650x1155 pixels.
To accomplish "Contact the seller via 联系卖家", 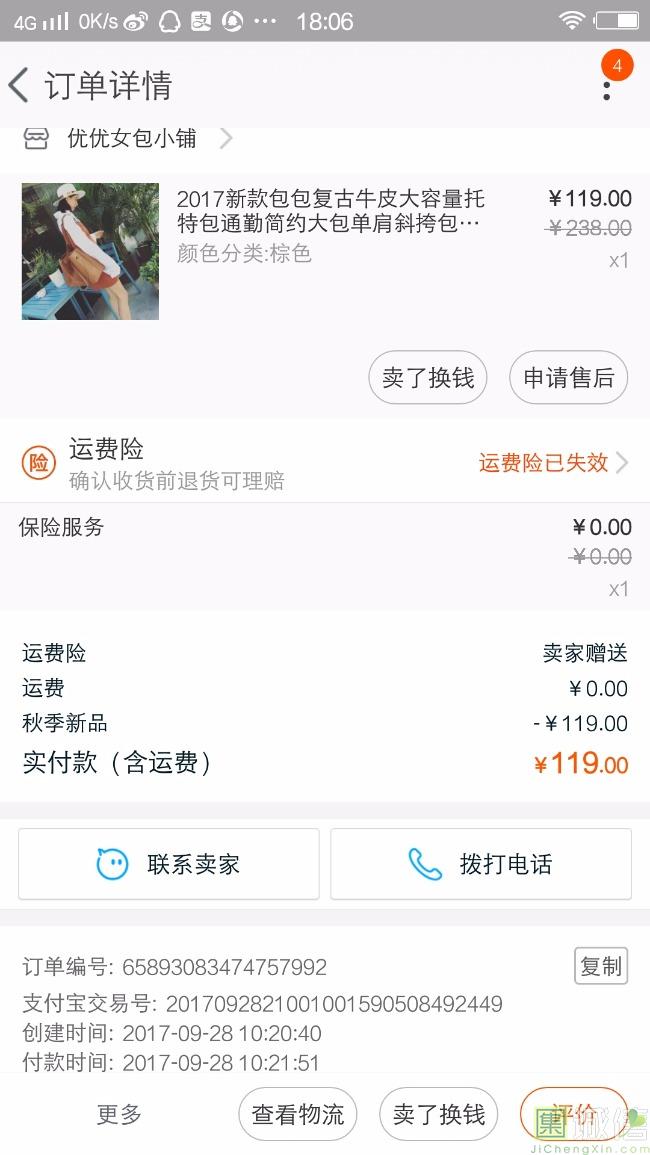I will (169, 864).
